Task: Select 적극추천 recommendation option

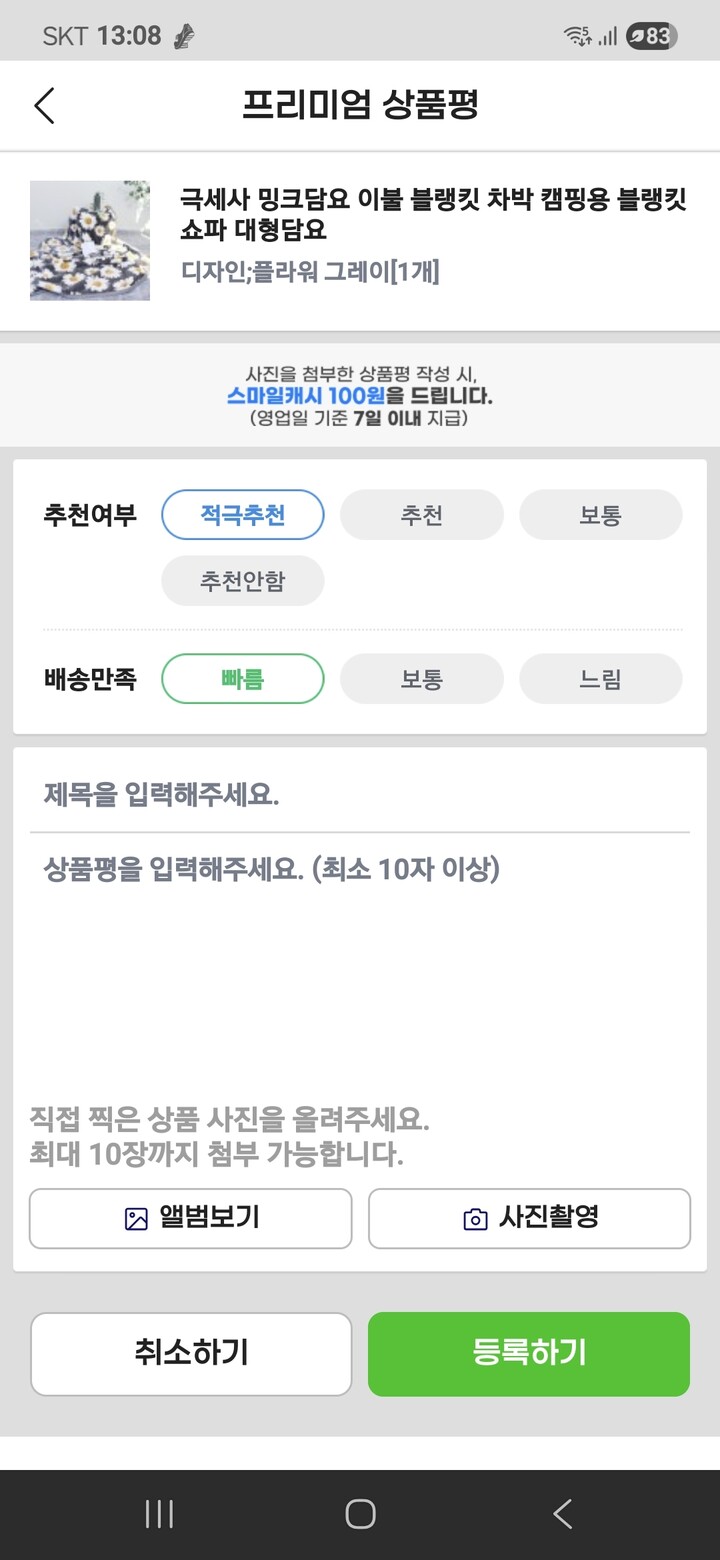Action: pyautogui.click(x=242, y=514)
